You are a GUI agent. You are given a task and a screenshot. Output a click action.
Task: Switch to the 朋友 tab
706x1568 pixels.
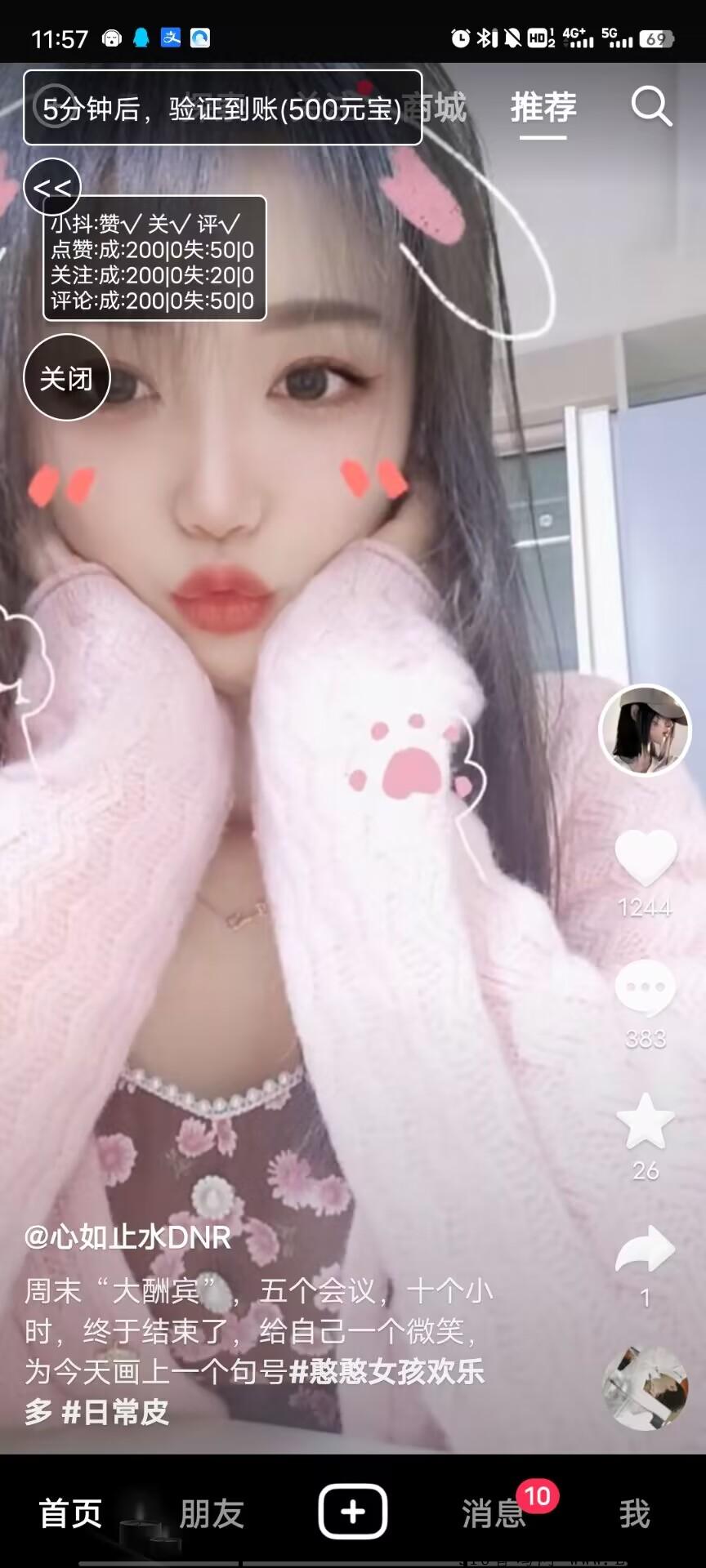pos(212,1513)
